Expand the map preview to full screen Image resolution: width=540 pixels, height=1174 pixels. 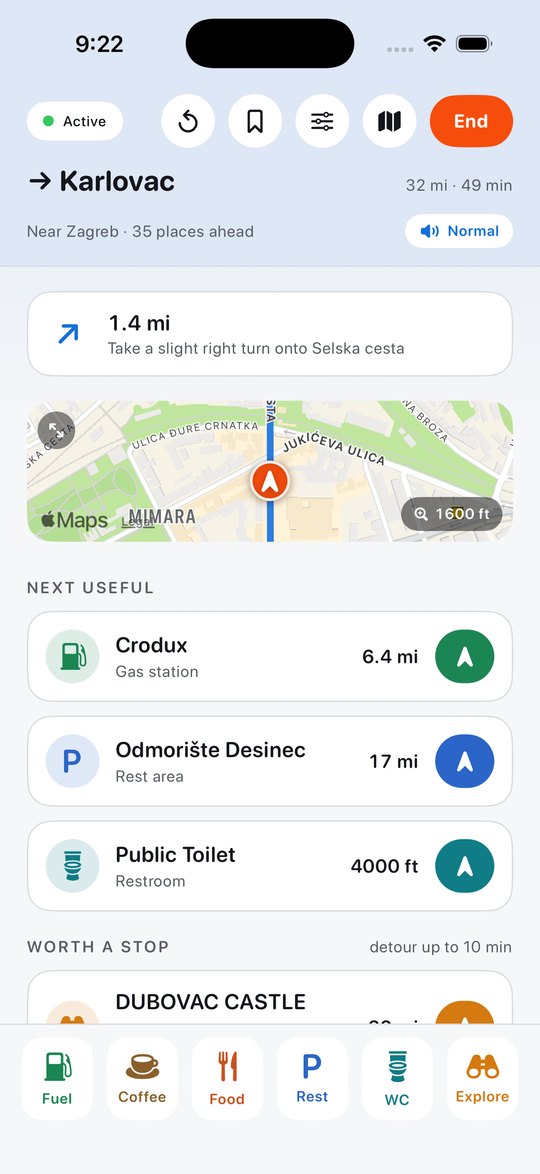pos(56,431)
